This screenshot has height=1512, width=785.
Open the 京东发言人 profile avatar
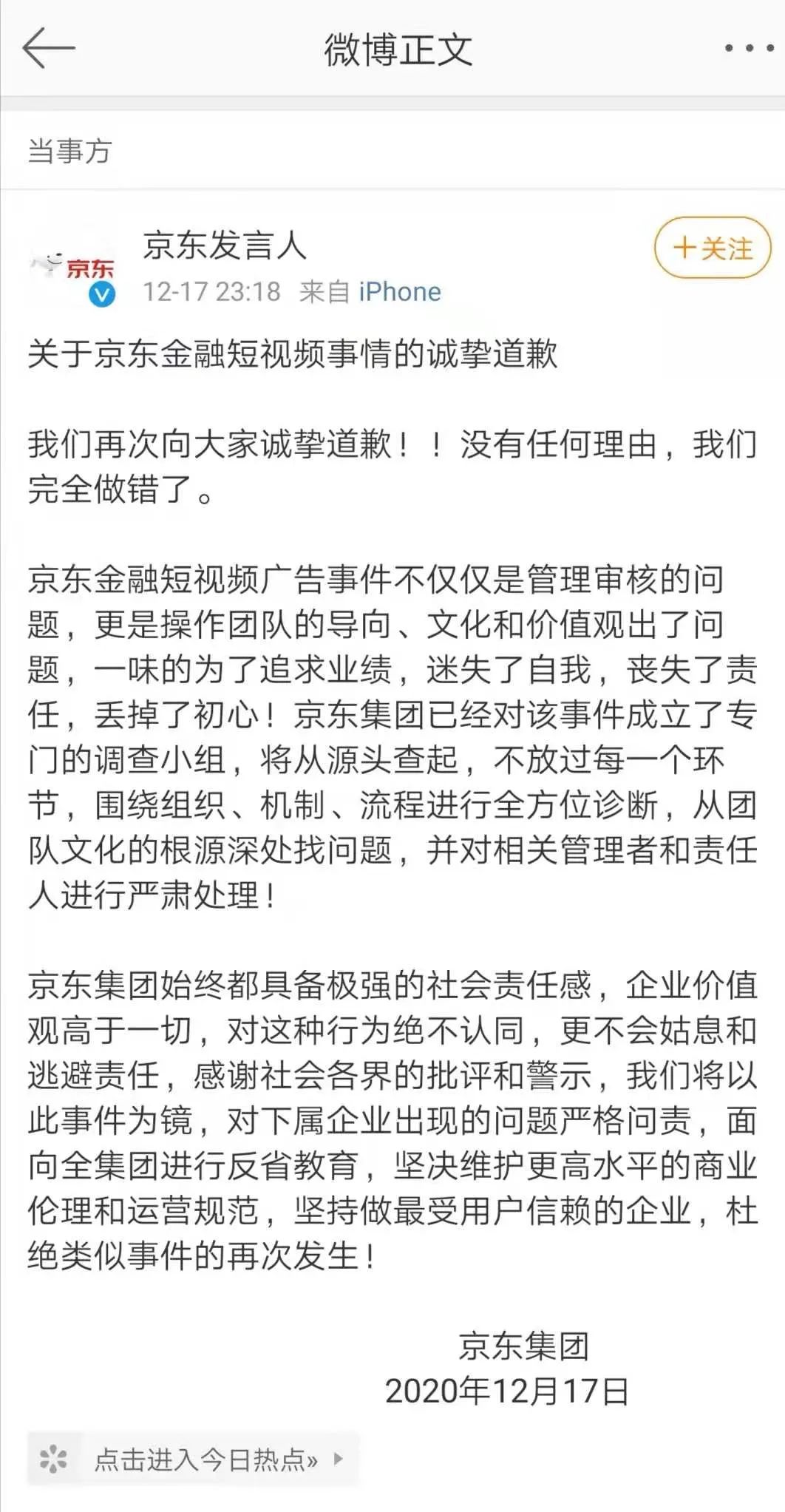point(72,267)
